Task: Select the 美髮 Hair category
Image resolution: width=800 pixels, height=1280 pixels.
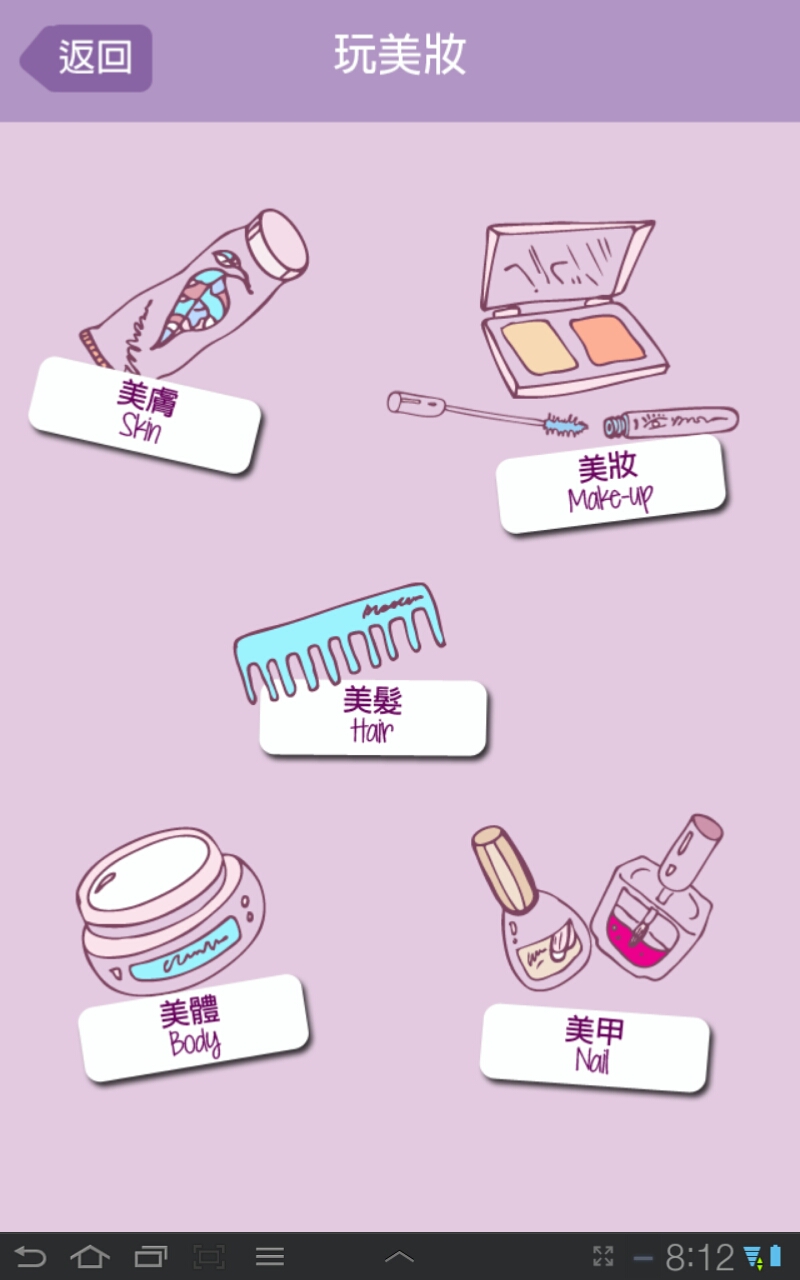Action: [372, 716]
